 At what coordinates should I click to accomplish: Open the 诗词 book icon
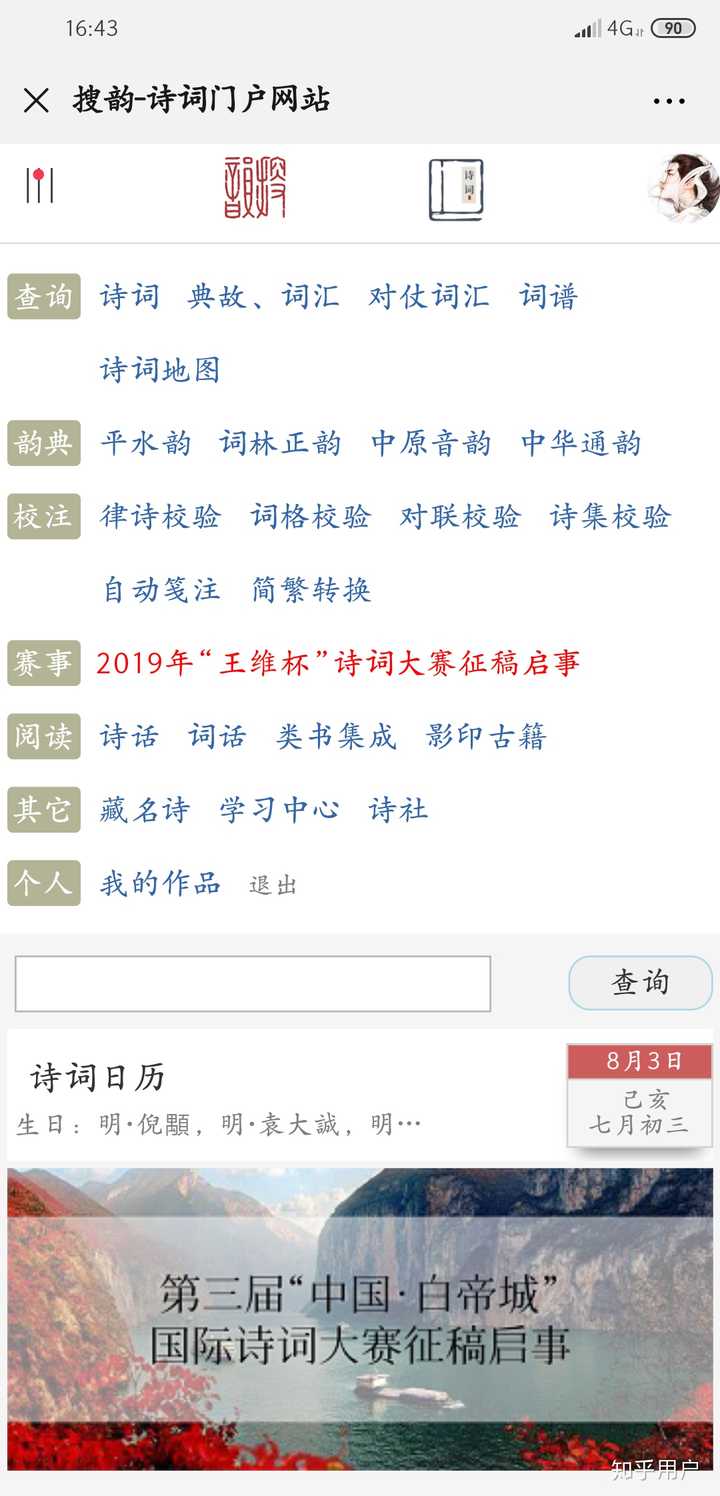coord(456,189)
